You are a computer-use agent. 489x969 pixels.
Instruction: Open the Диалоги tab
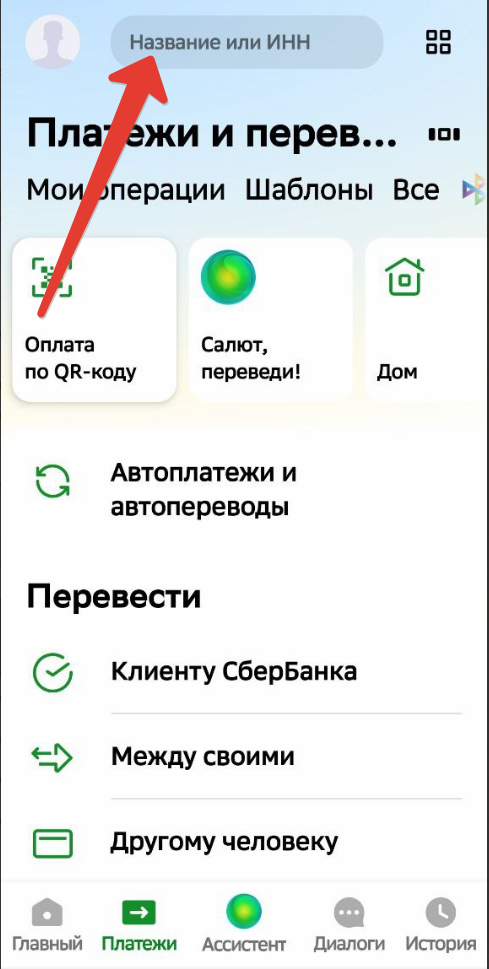tap(349, 925)
